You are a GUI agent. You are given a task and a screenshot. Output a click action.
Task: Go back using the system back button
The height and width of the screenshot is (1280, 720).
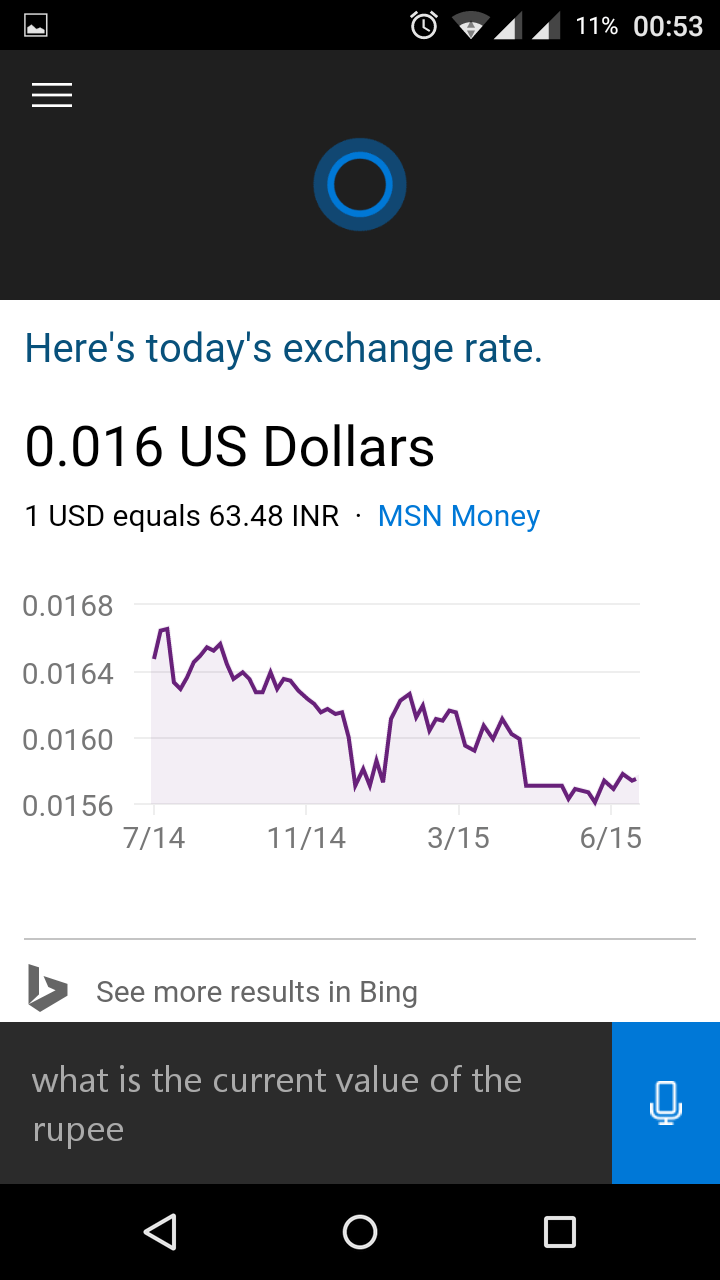pyautogui.click(x=160, y=1232)
